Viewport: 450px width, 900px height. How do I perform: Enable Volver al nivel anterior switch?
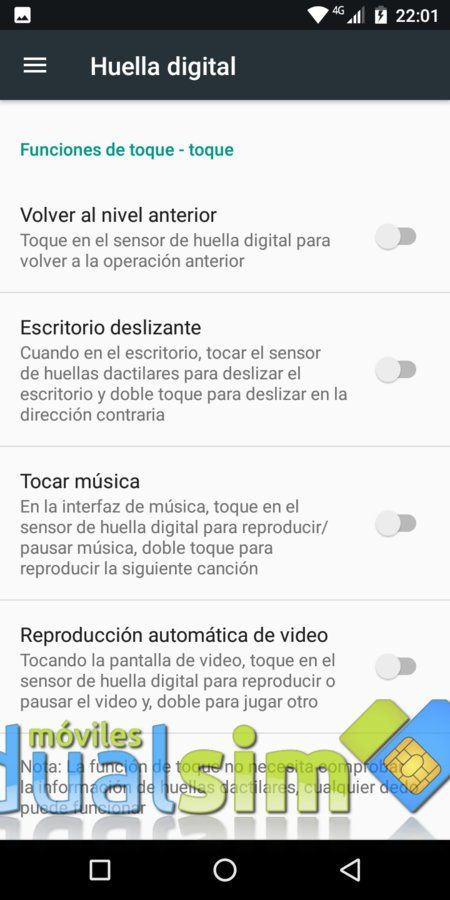coord(395,236)
